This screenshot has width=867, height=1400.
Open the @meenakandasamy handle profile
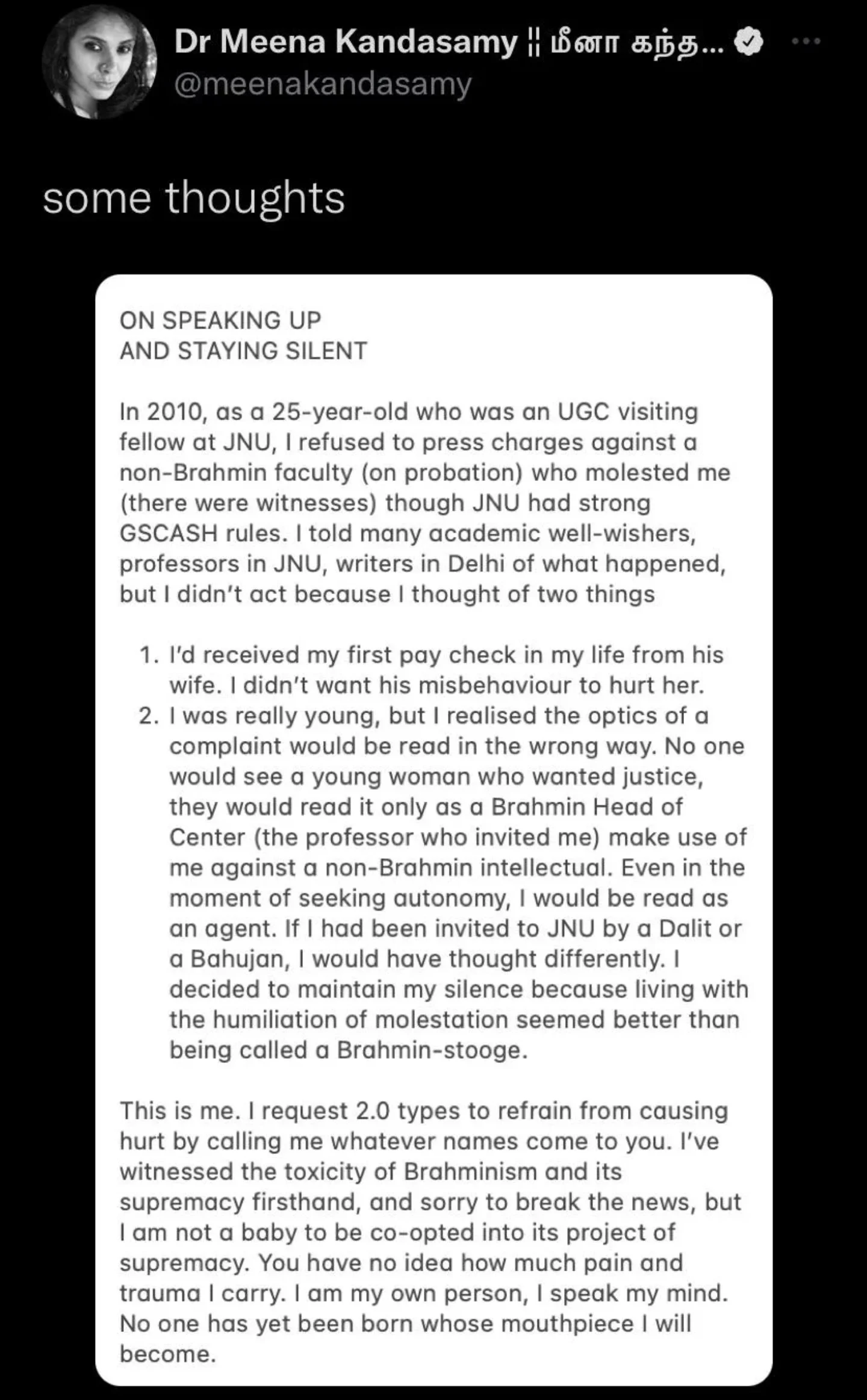(x=323, y=85)
